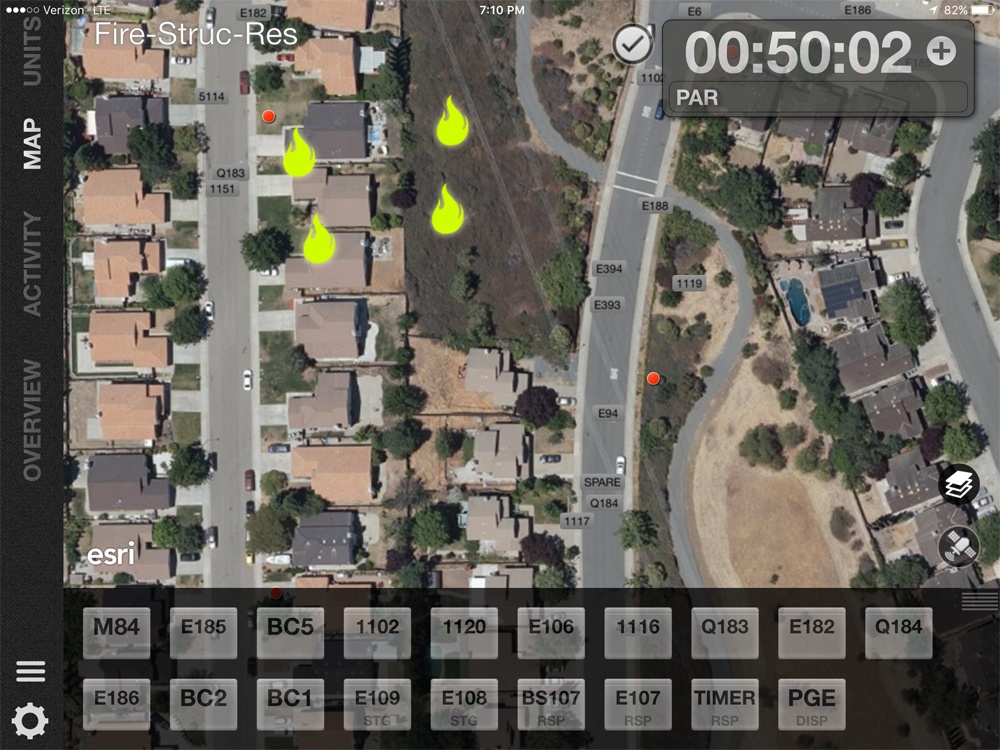The height and width of the screenshot is (750, 1000).
Task: Choose responding unit BS107
Action: (x=551, y=704)
